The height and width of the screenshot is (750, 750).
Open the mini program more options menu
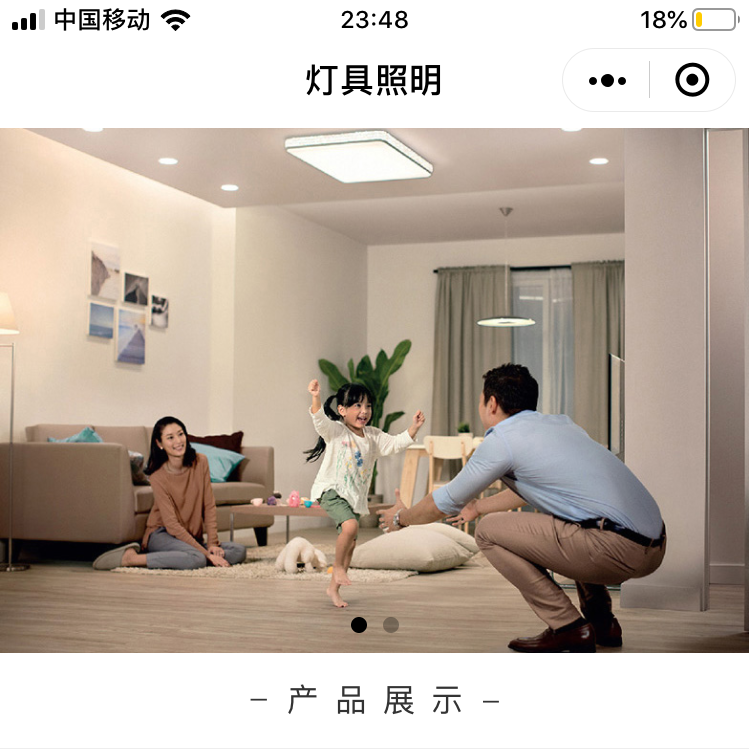point(607,80)
